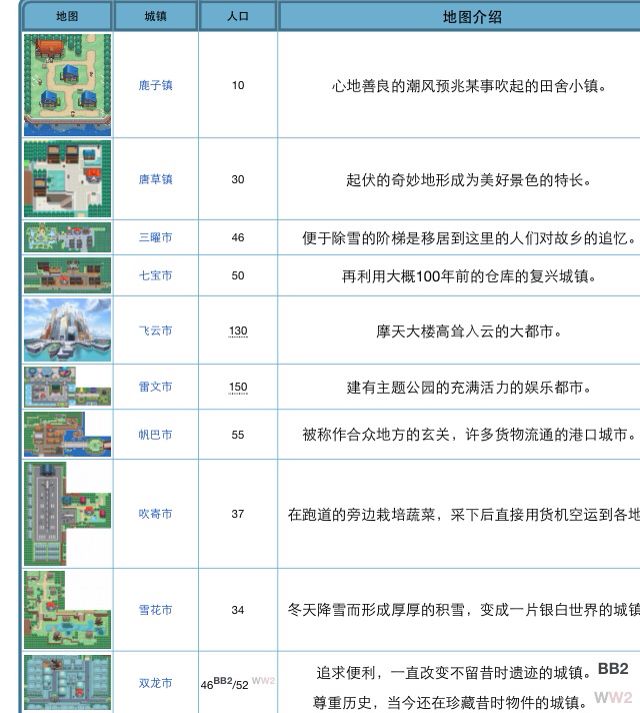The width and height of the screenshot is (640, 713).
Task: Open the 三曜市 city link
Action: pos(155,238)
